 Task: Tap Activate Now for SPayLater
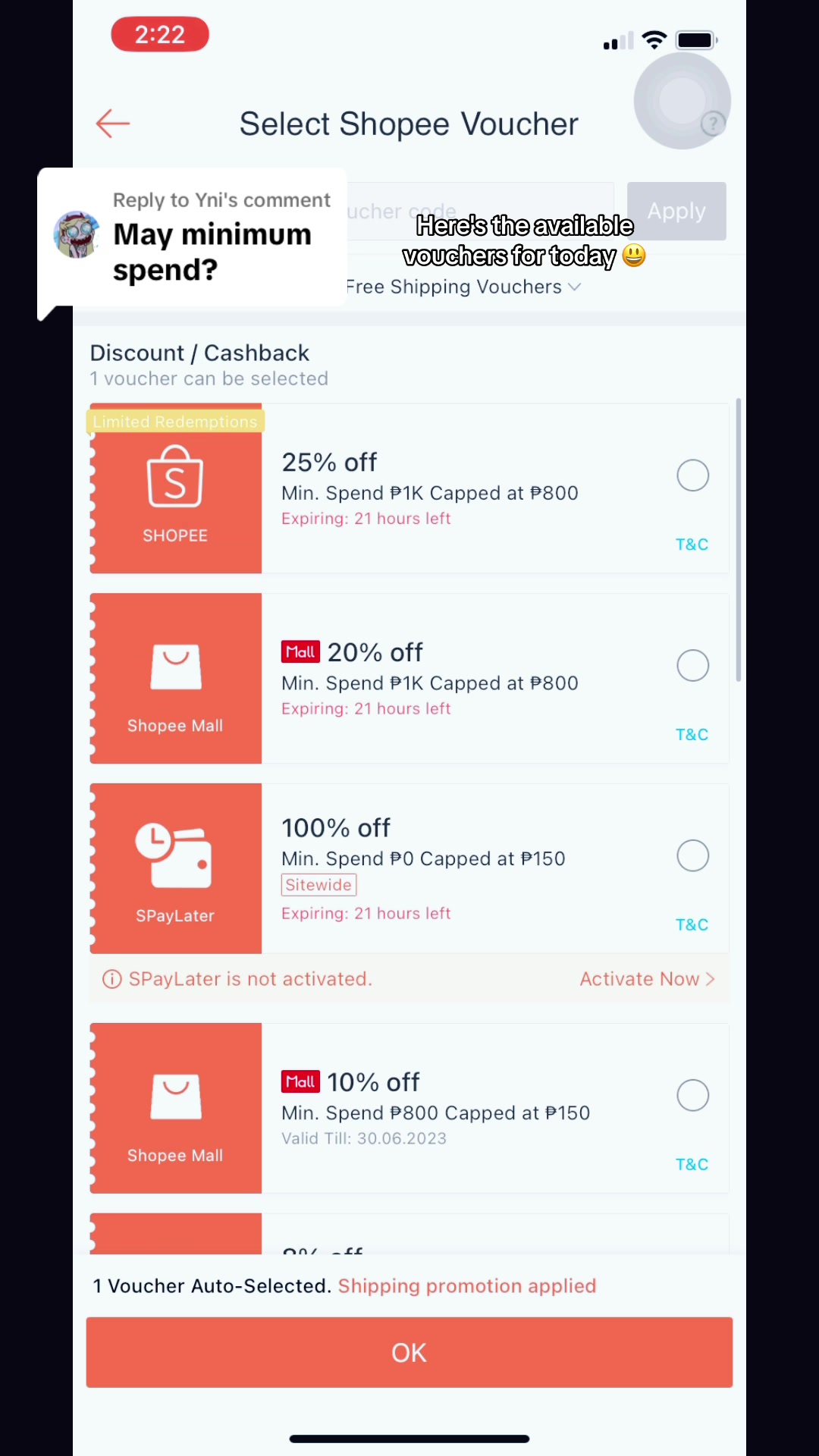pyautogui.click(x=647, y=979)
